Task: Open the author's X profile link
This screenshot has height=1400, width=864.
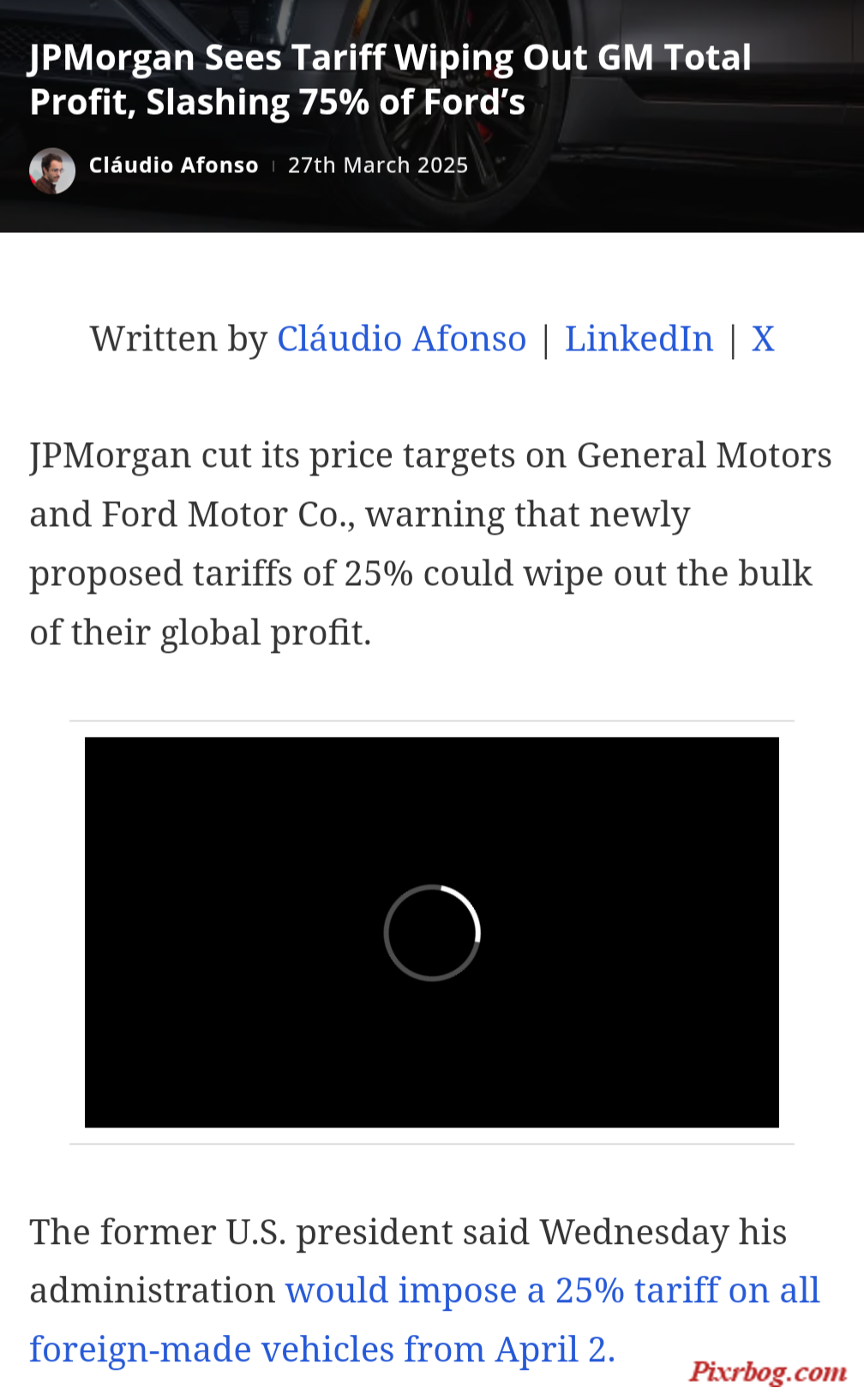Action: pyautogui.click(x=763, y=338)
